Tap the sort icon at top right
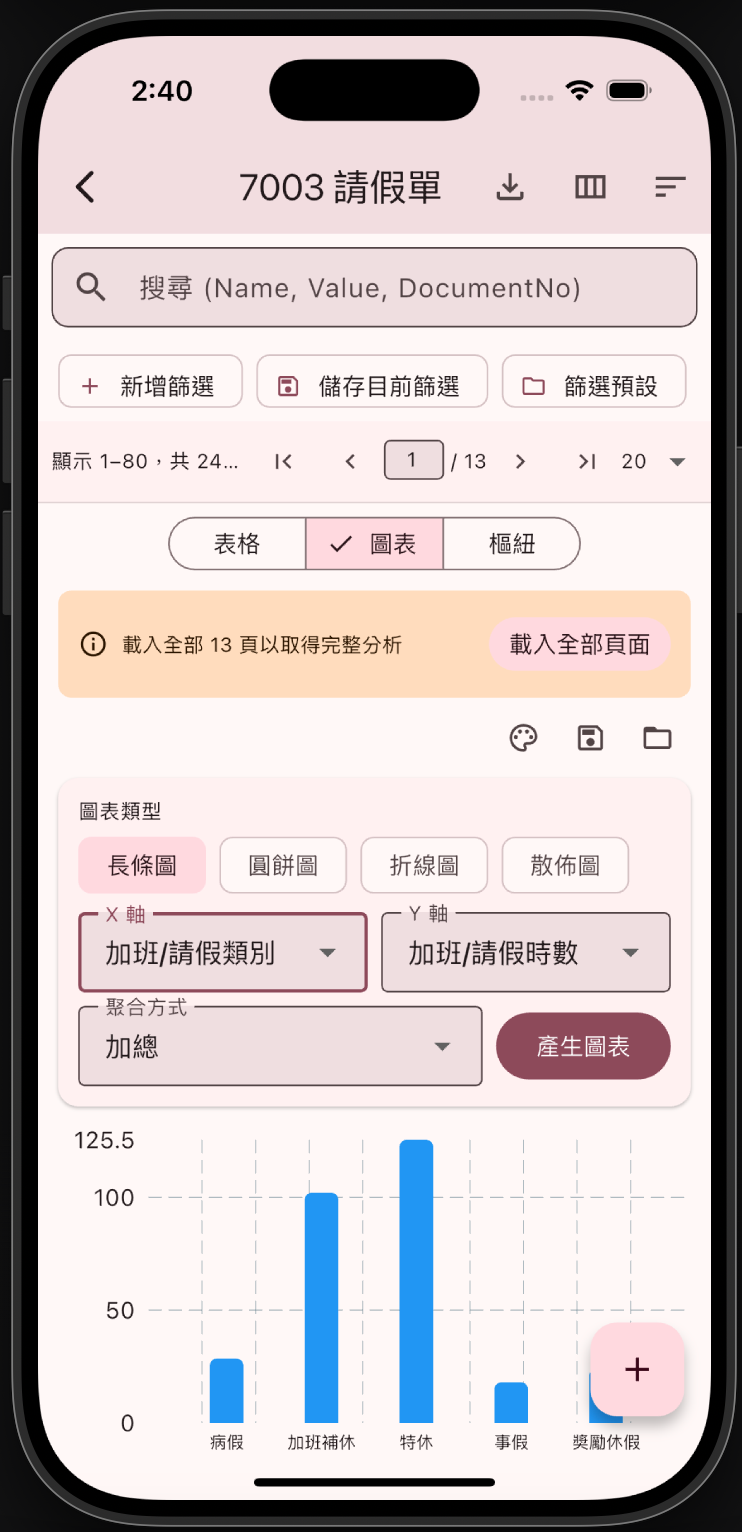Viewport: 742px width, 1532px height. pyautogui.click(x=669, y=186)
